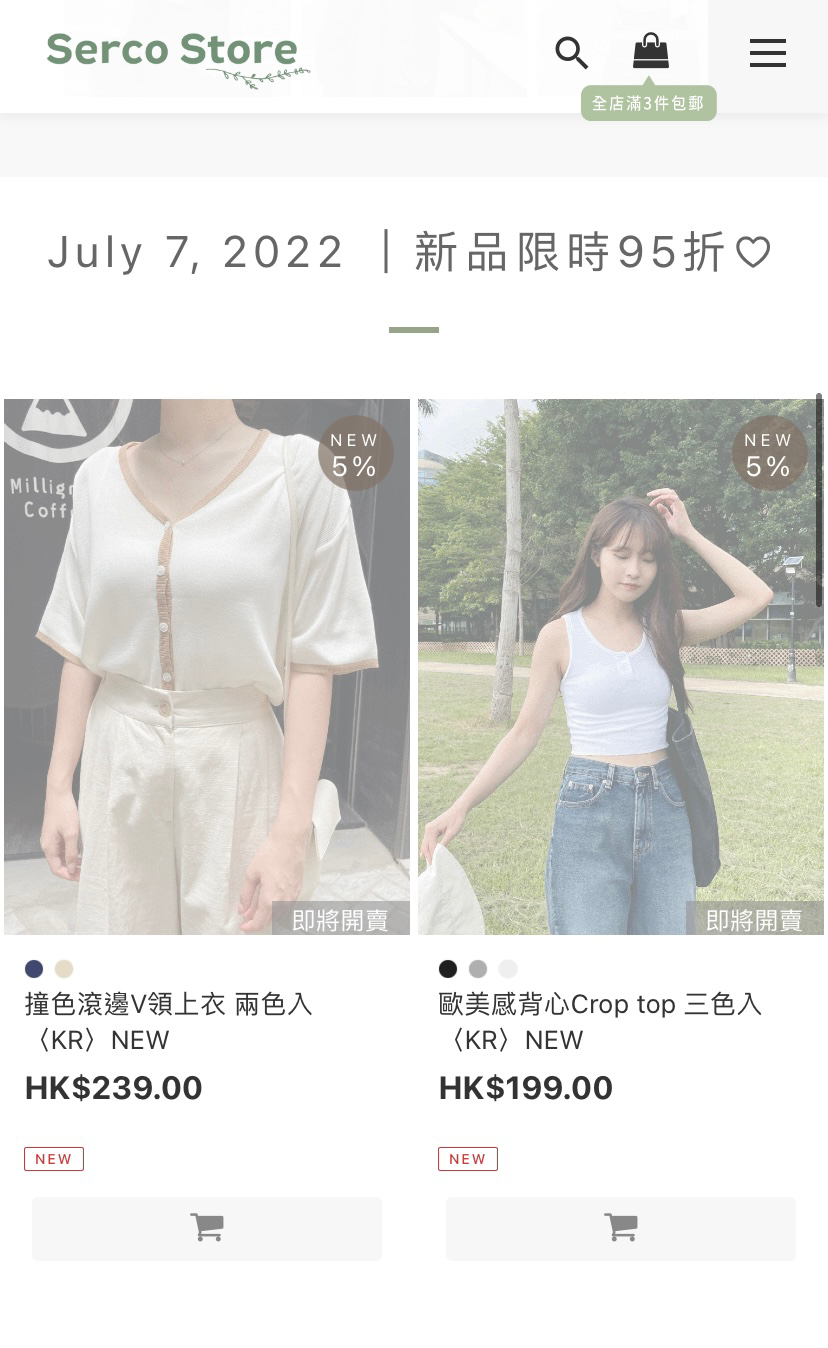Image resolution: width=828 pixels, height=1348 pixels.
Task: Click the 全店滿3件包郵 shipping badge
Action: click(x=648, y=103)
